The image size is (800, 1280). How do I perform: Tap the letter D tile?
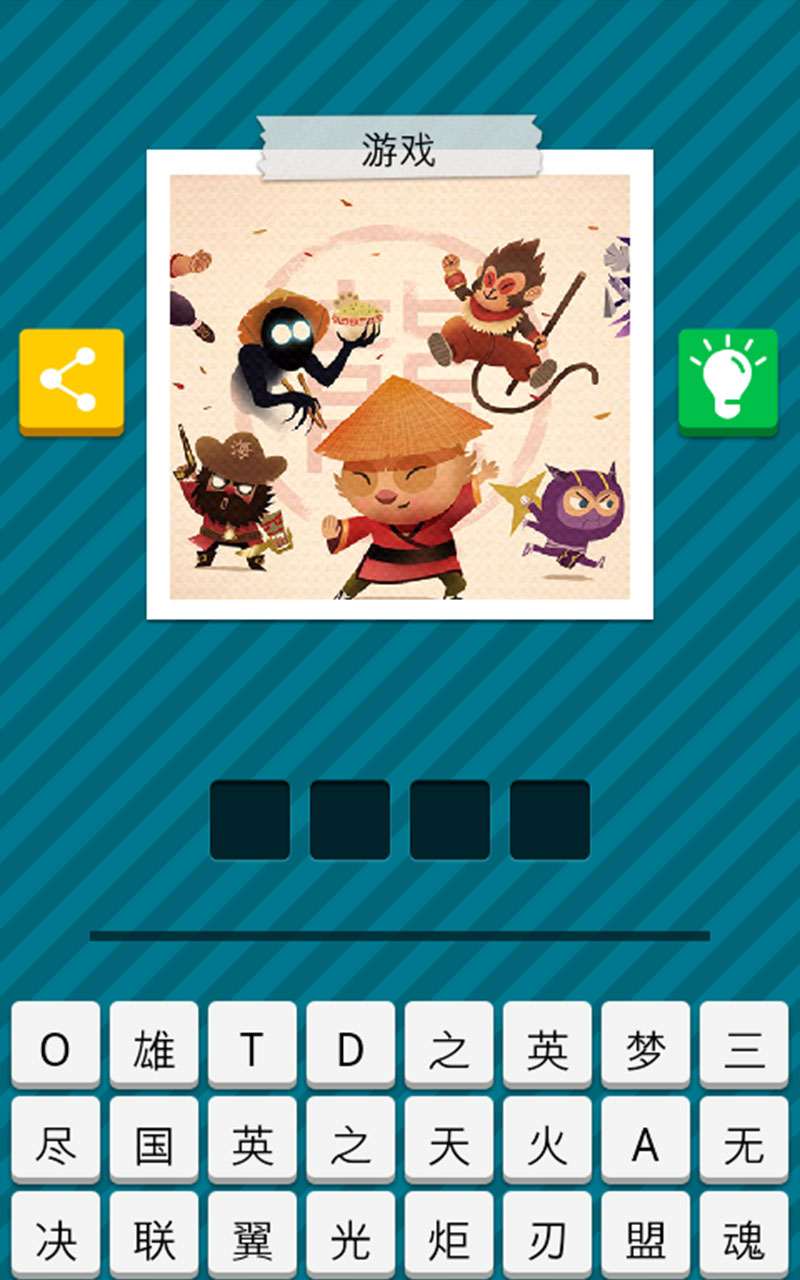(x=350, y=1046)
